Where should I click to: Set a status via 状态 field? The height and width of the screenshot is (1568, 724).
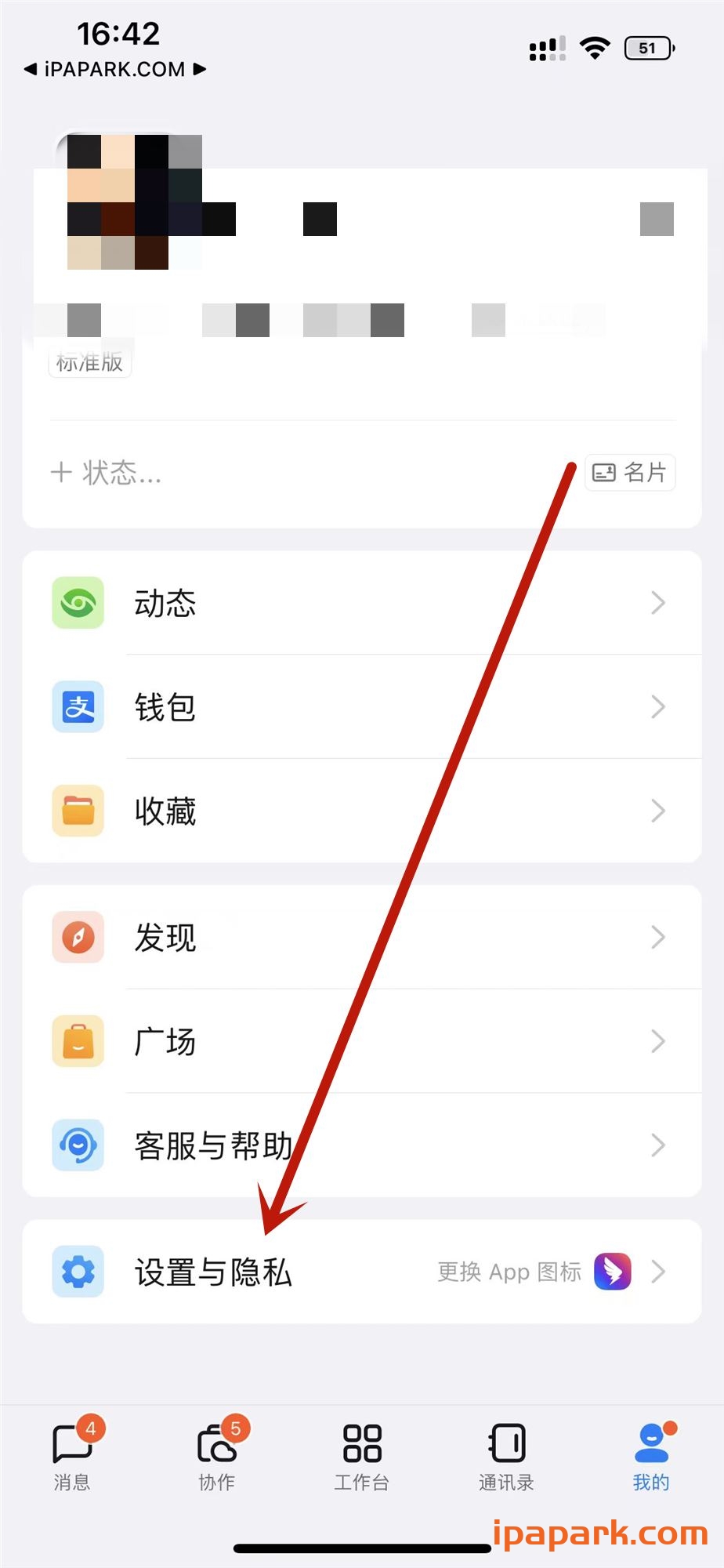click(107, 472)
